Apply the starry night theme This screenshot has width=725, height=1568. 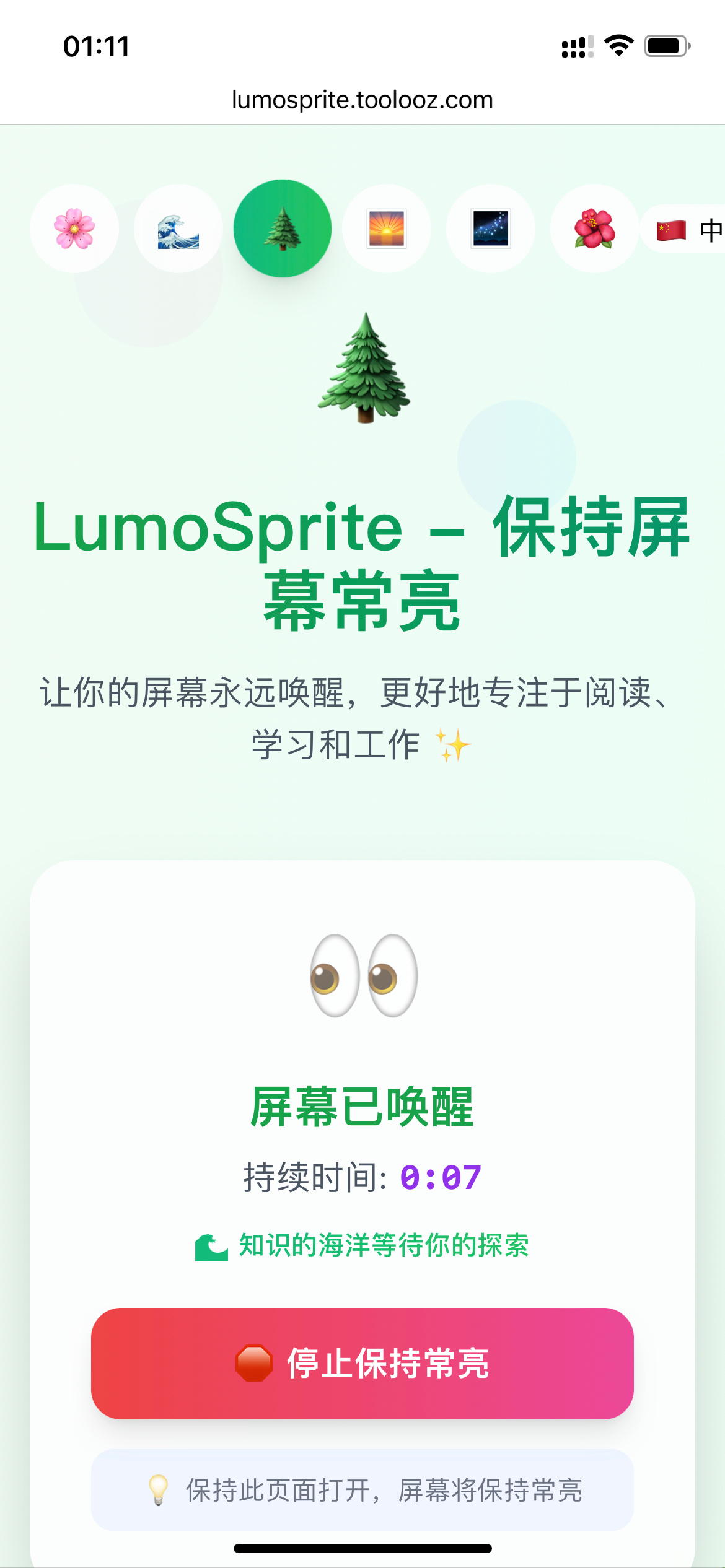(491, 229)
